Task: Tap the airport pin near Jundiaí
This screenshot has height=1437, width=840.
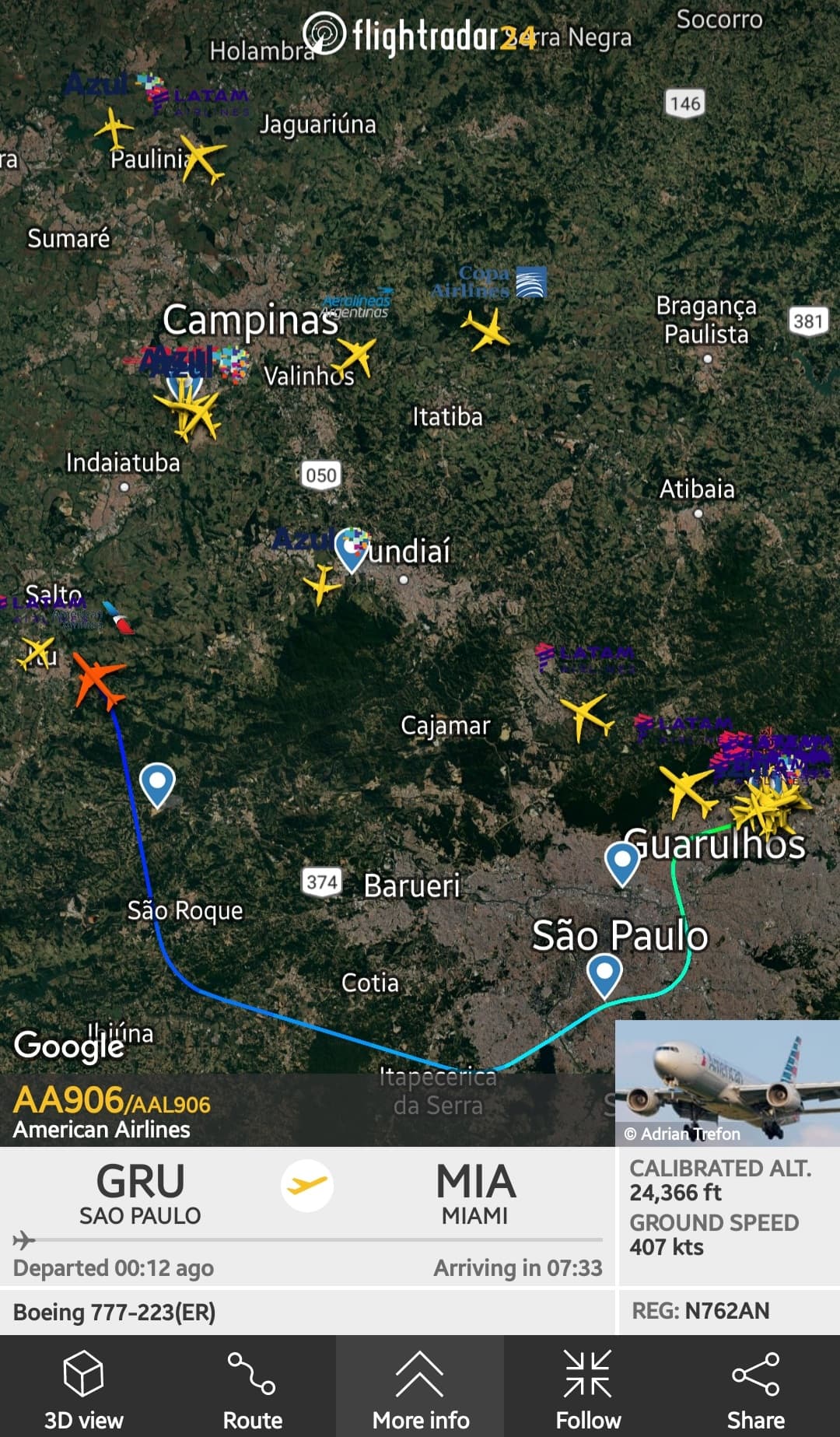Action: pos(352,549)
